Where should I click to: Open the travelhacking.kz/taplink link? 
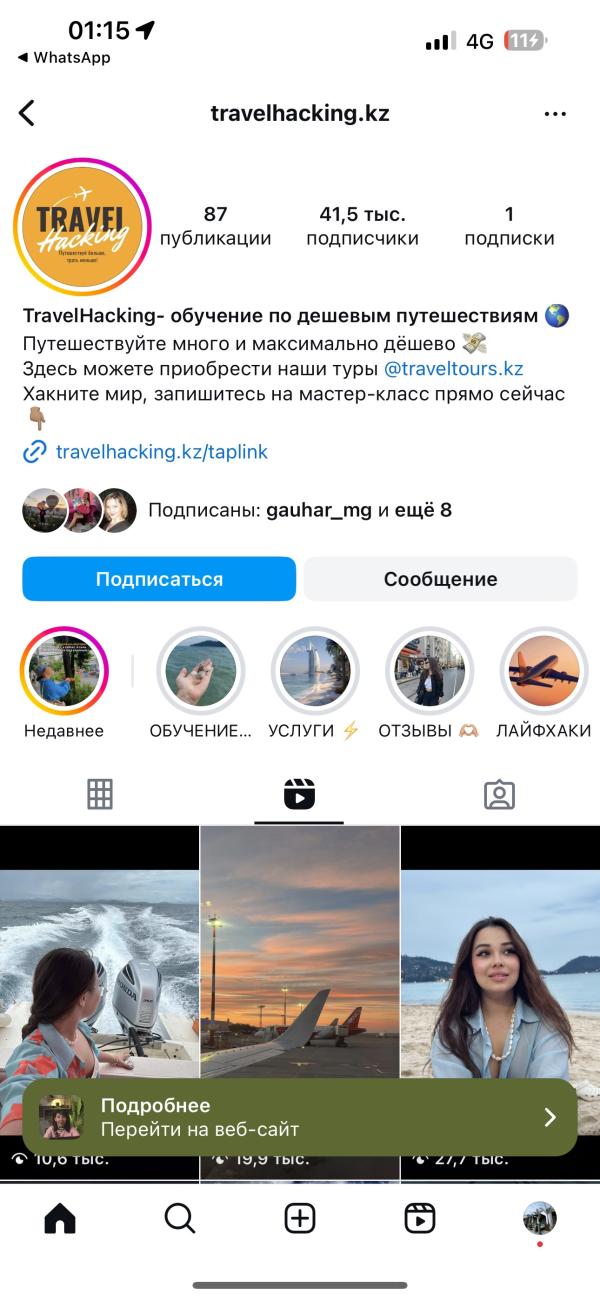pos(161,452)
